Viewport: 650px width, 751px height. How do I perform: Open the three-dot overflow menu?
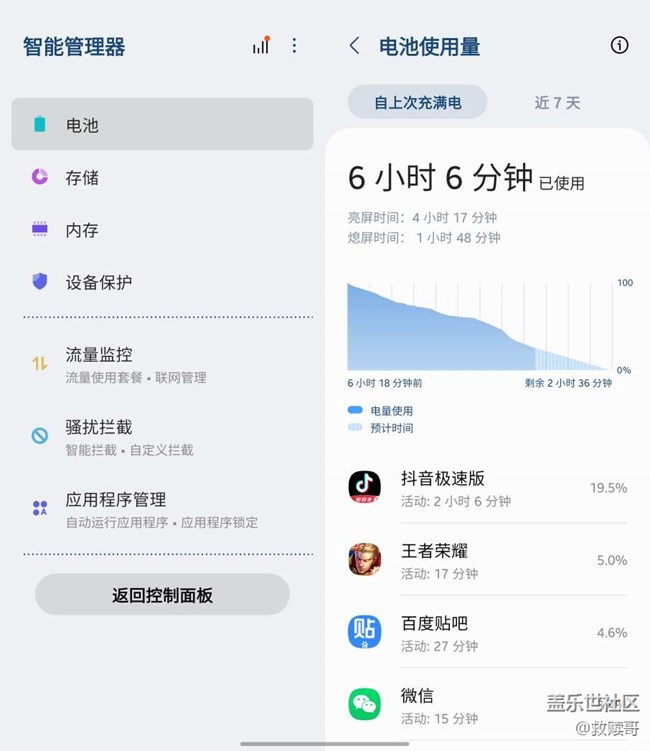[294, 45]
